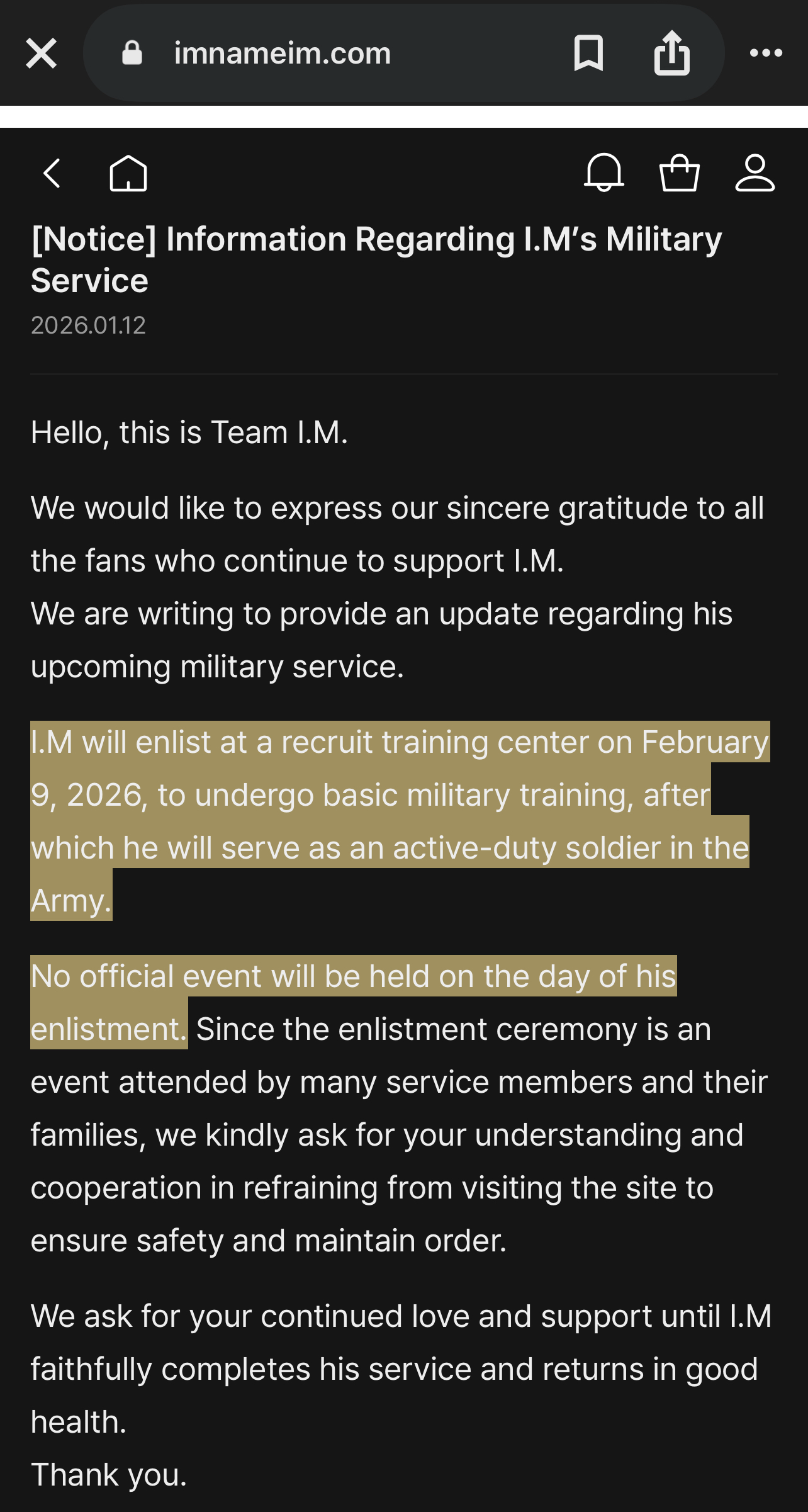Screen dimensions: 808x1512
Task: Tap the imnameim.com address bar
Action: tap(283, 54)
